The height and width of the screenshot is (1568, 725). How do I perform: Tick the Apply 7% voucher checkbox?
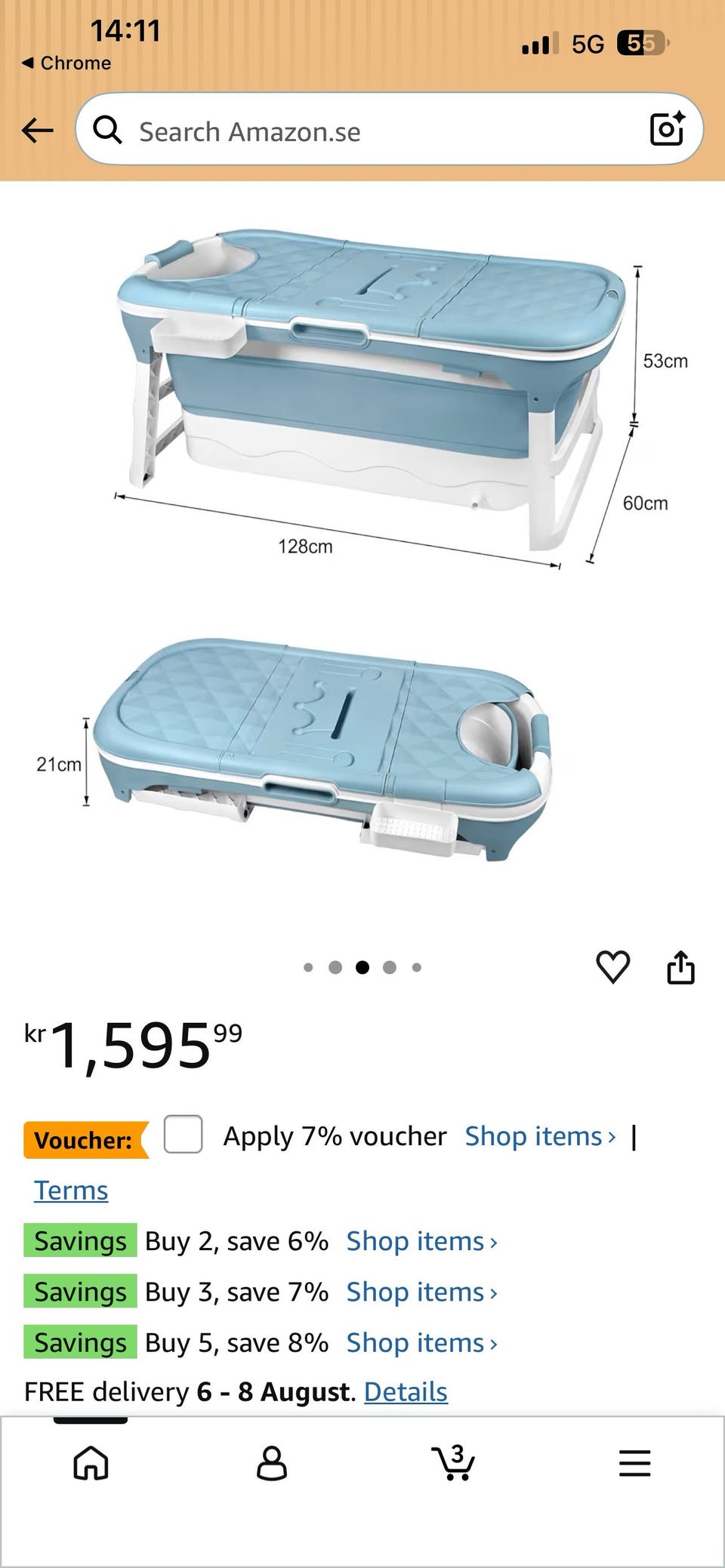[183, 1134]
